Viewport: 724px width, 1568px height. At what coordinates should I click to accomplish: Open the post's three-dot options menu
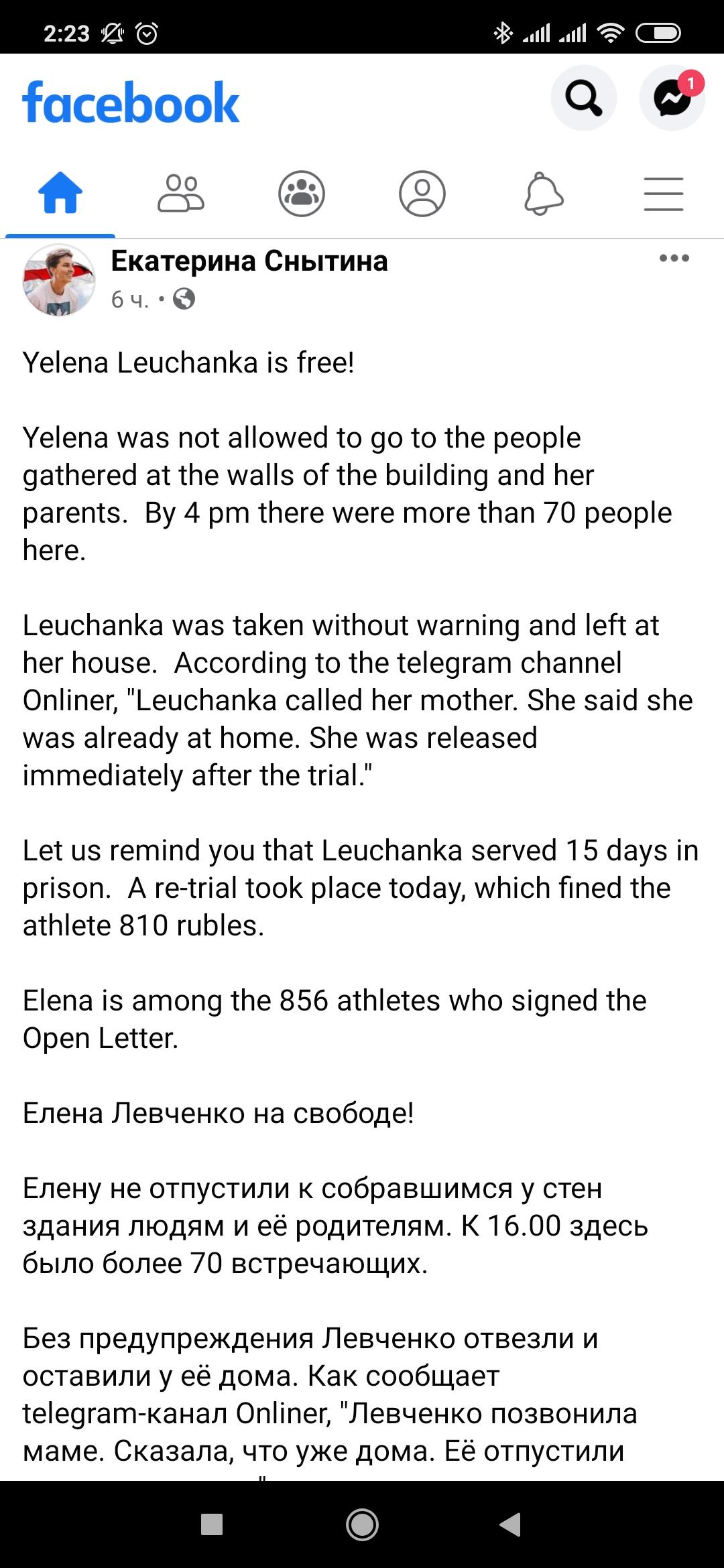click(674, 258)
